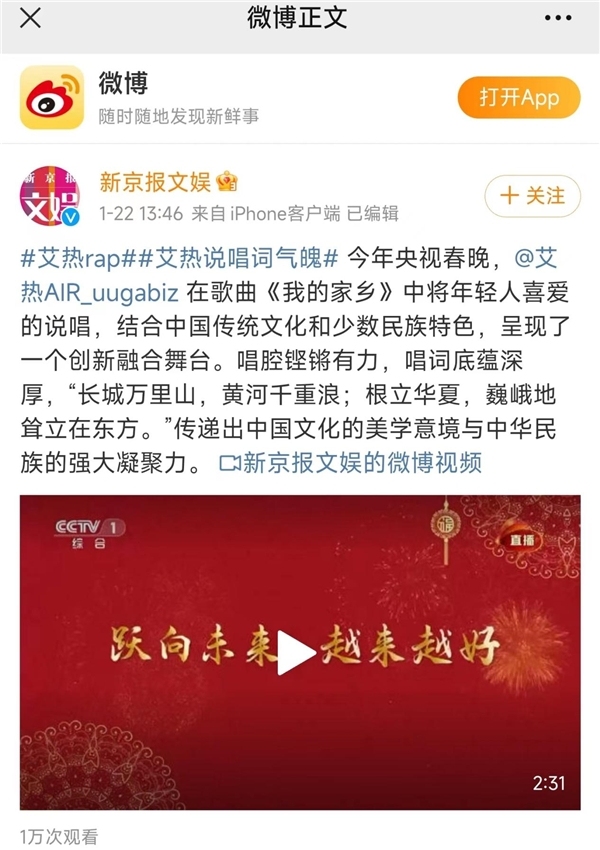Image resolution: width=600 pixels, height=850 pixels.
Task: Open the 新京报文娱的微博视频 link
Action: 352,463
